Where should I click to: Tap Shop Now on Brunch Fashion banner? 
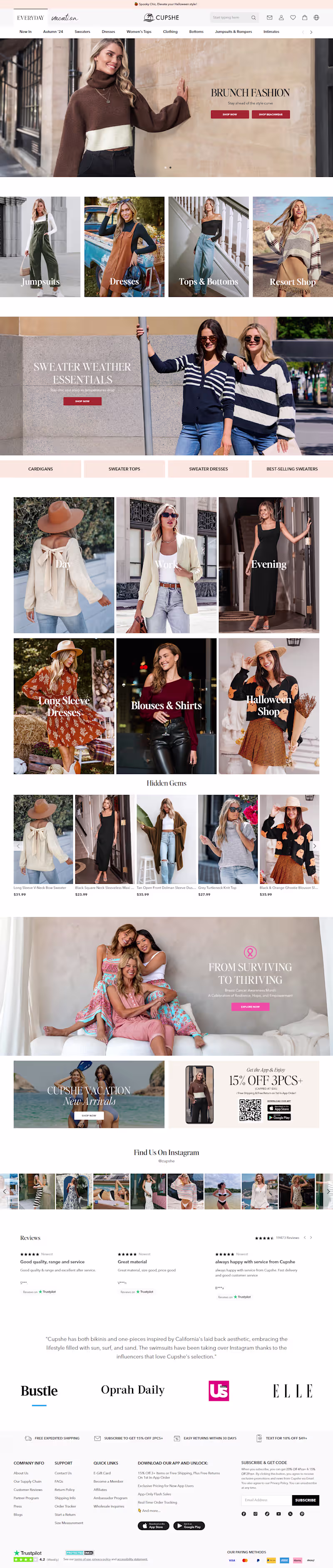[229, 115]
